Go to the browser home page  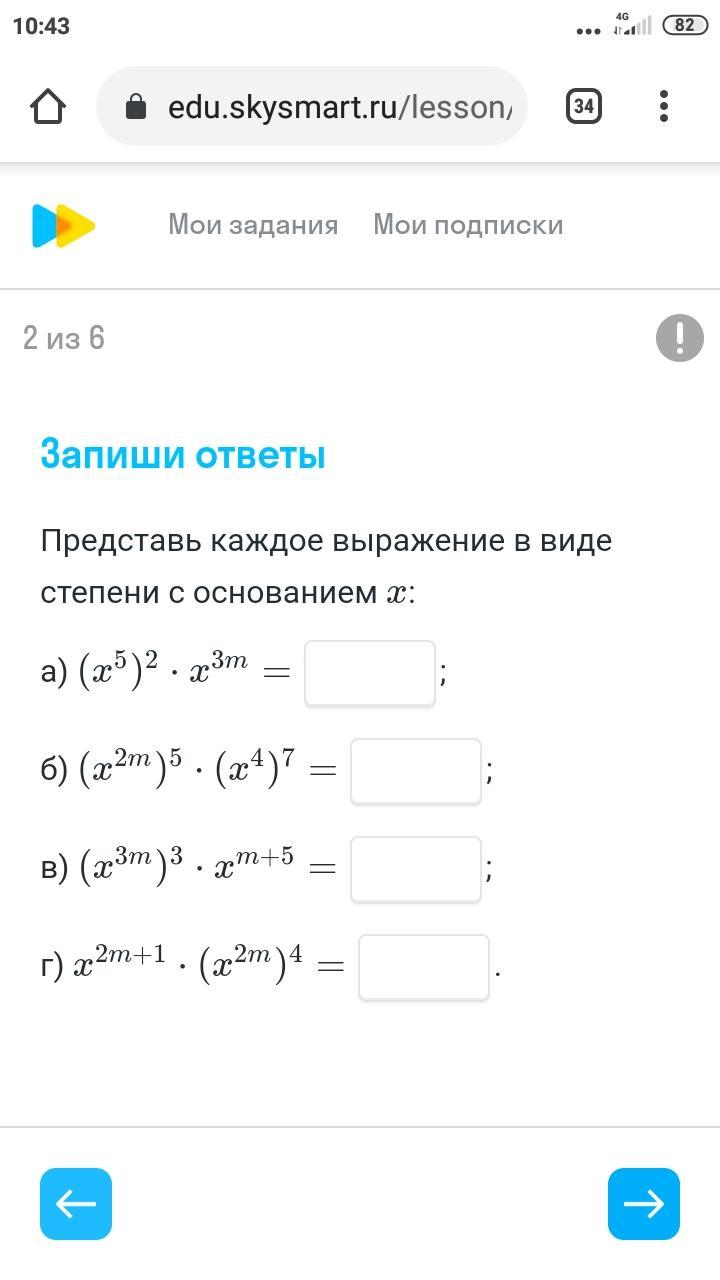point(48,106)
